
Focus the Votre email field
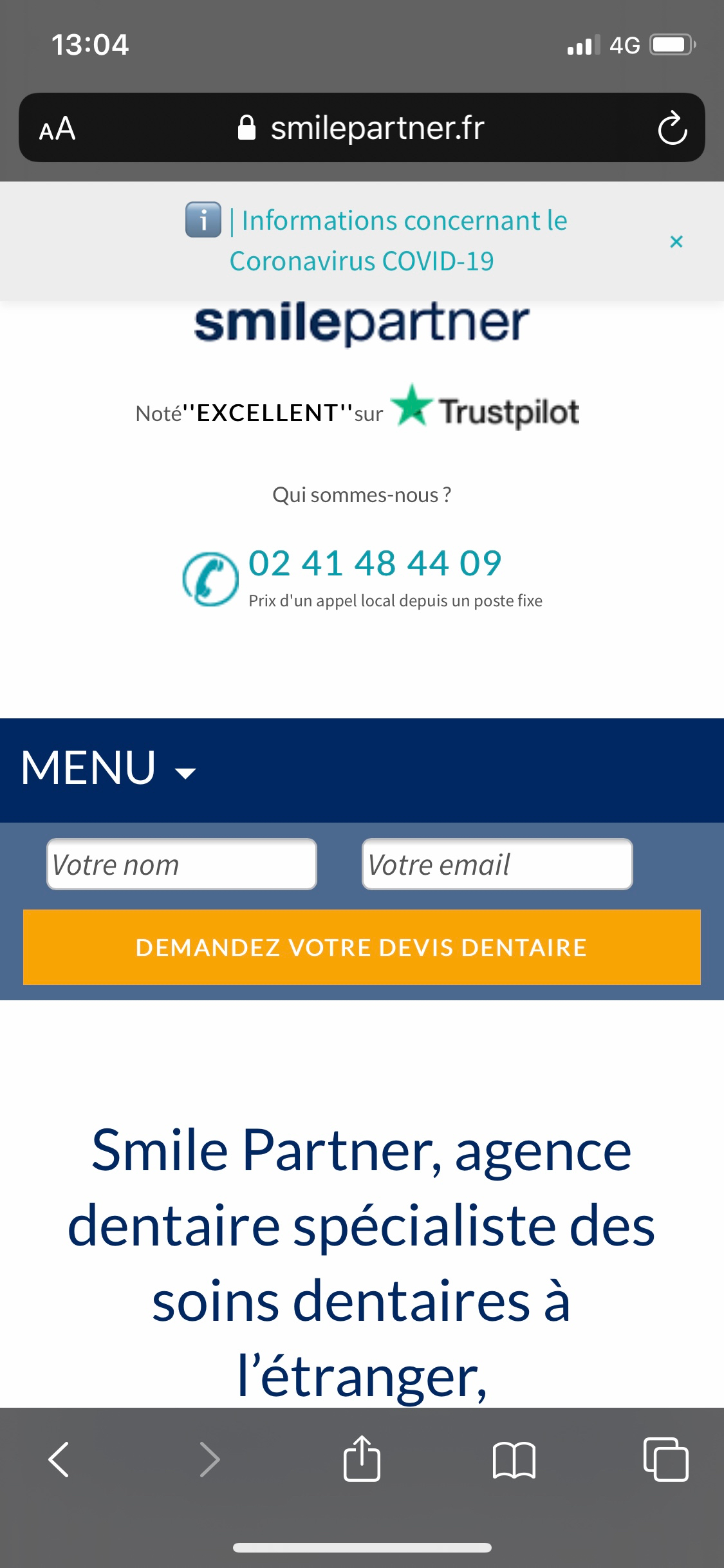point(497,864)
